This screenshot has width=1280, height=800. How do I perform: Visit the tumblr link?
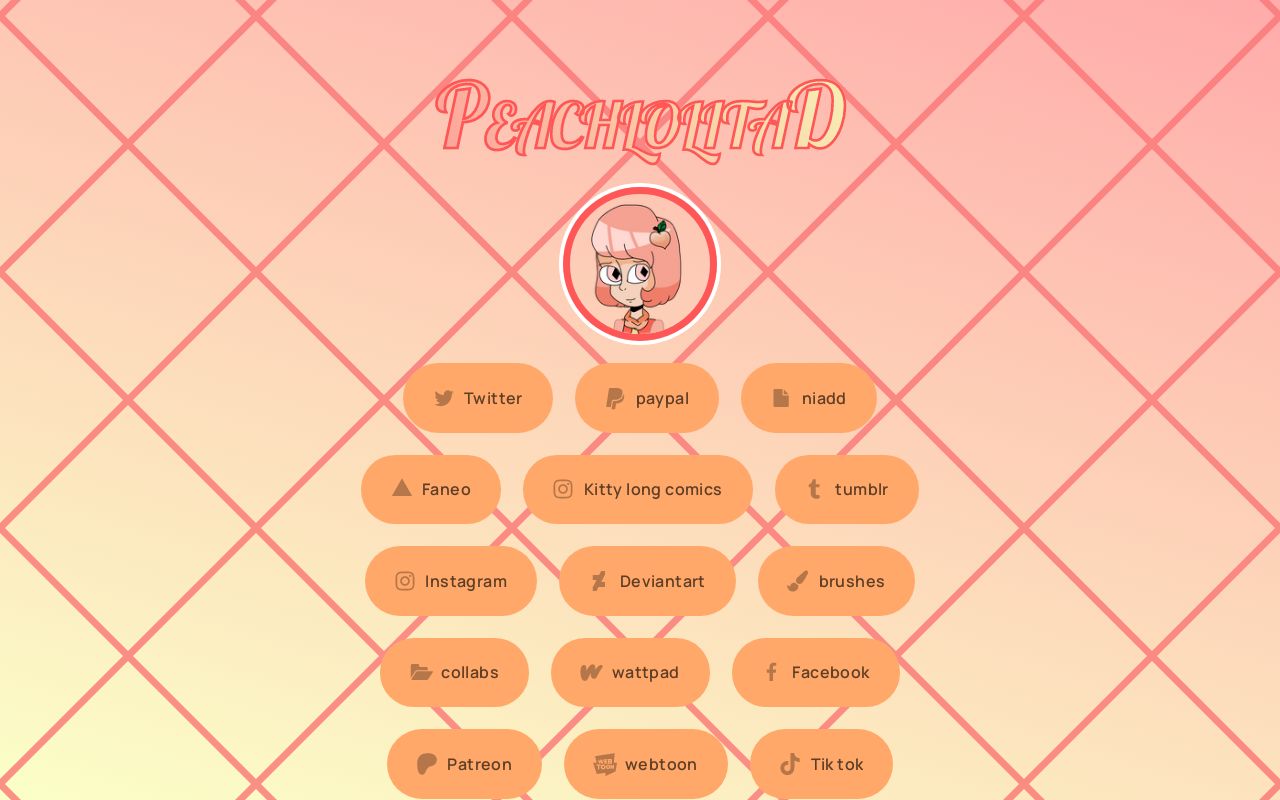click(x=847, y=489)
